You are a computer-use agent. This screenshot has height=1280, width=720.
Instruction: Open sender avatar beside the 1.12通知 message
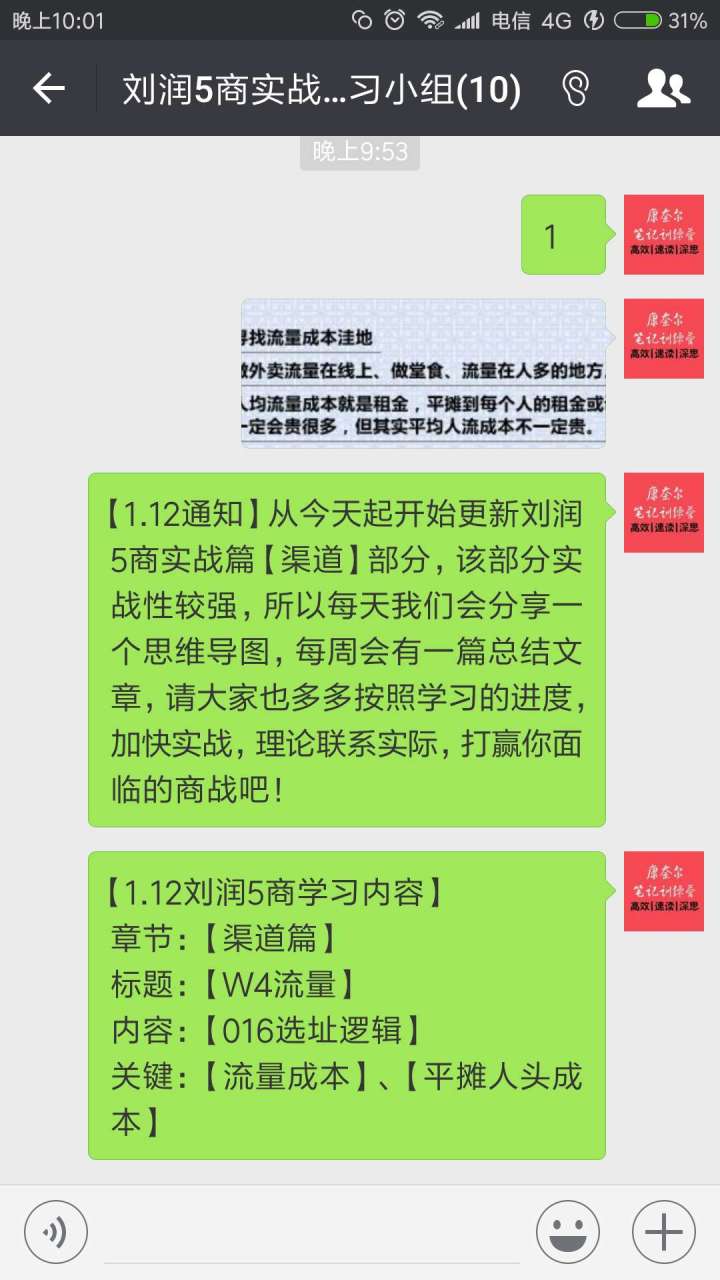pos(663,513)
